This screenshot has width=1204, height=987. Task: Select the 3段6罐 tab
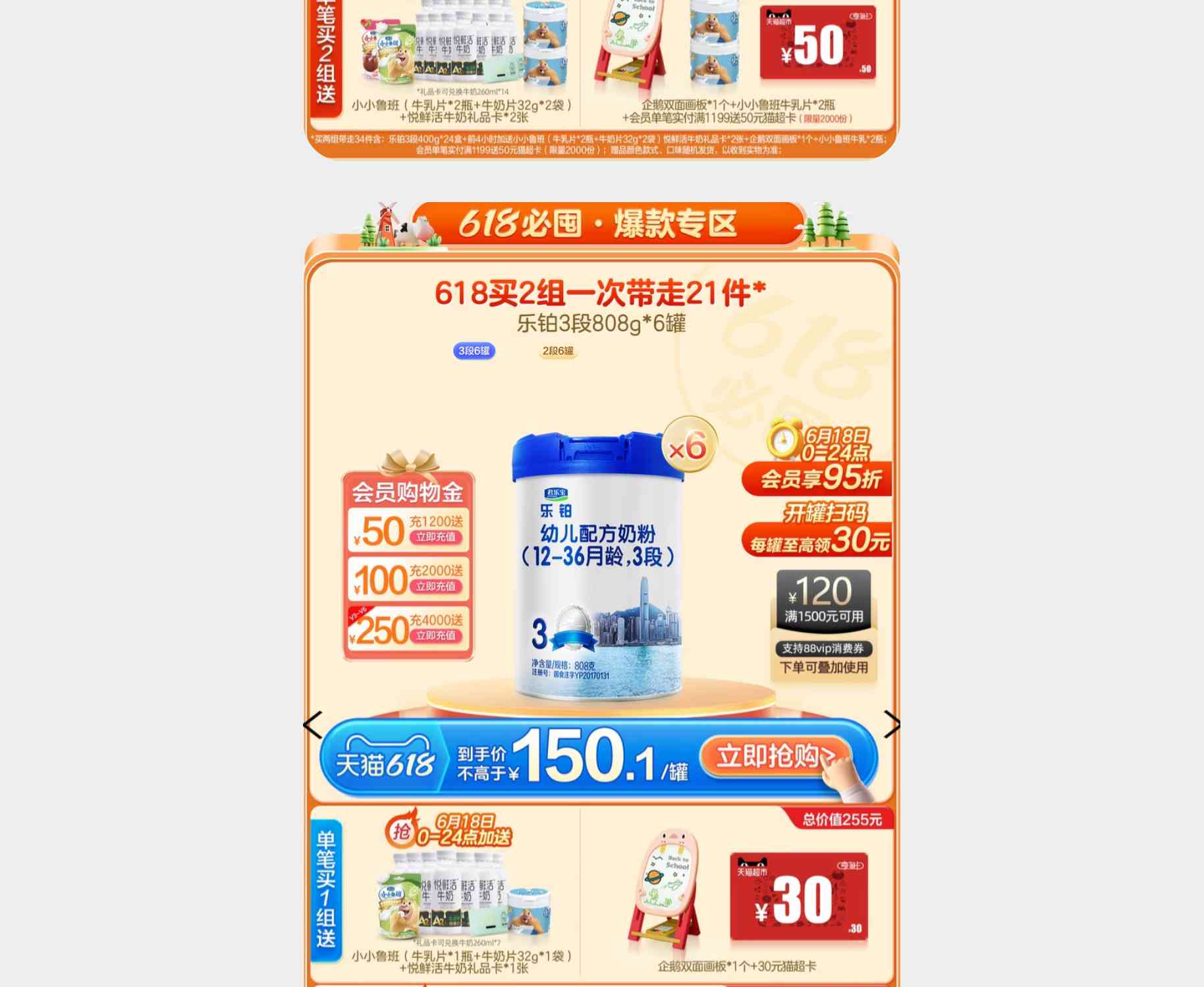(x=474, y=351)
